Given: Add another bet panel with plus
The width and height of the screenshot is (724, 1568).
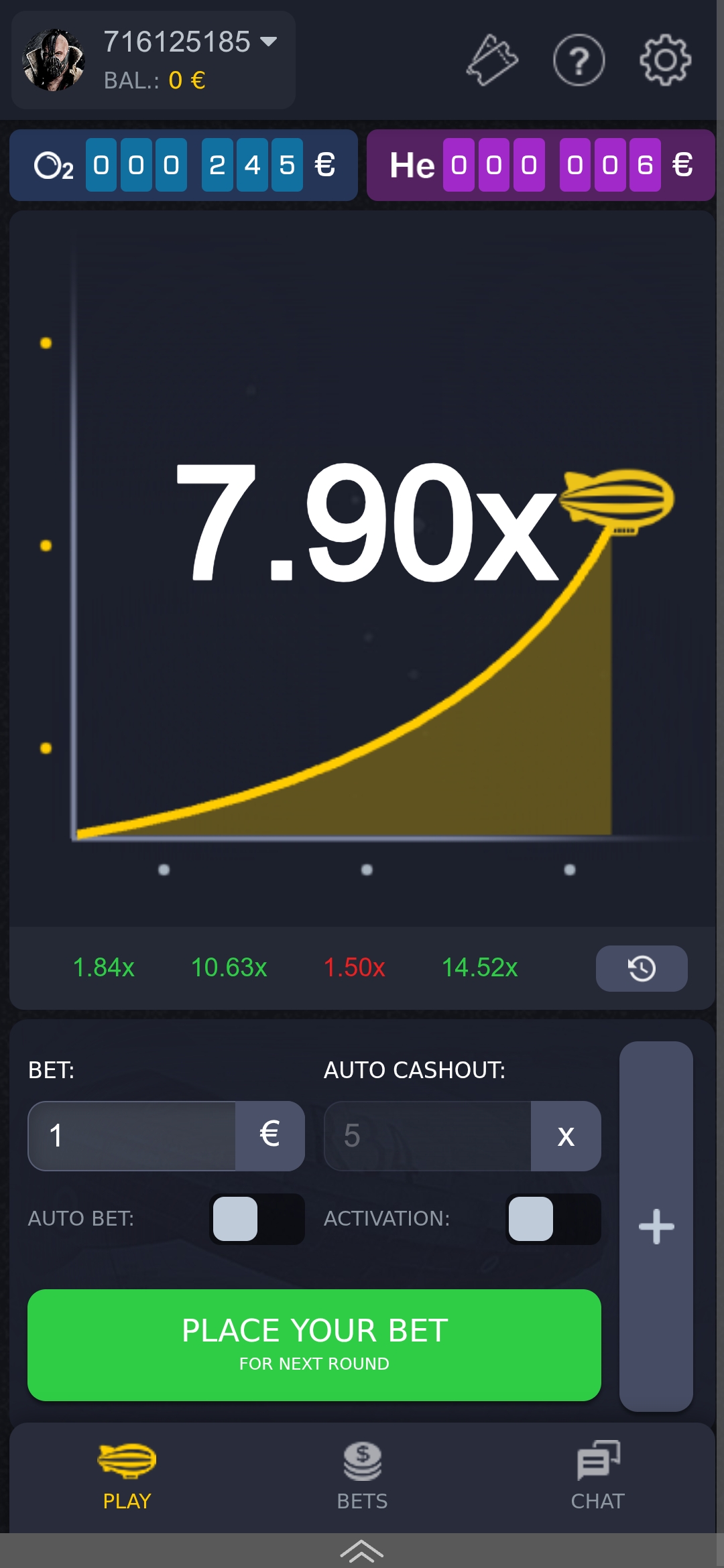Looking at the screenshot, I should coord(656,1226).
